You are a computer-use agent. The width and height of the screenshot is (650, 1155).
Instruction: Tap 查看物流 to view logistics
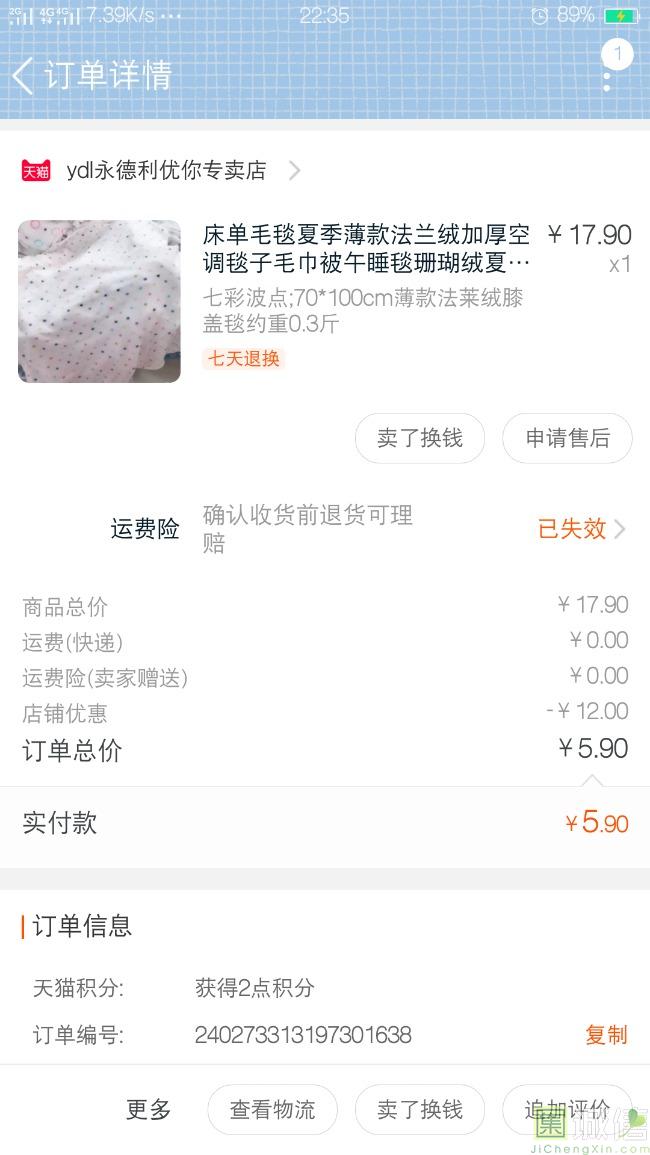[272, 1109]
